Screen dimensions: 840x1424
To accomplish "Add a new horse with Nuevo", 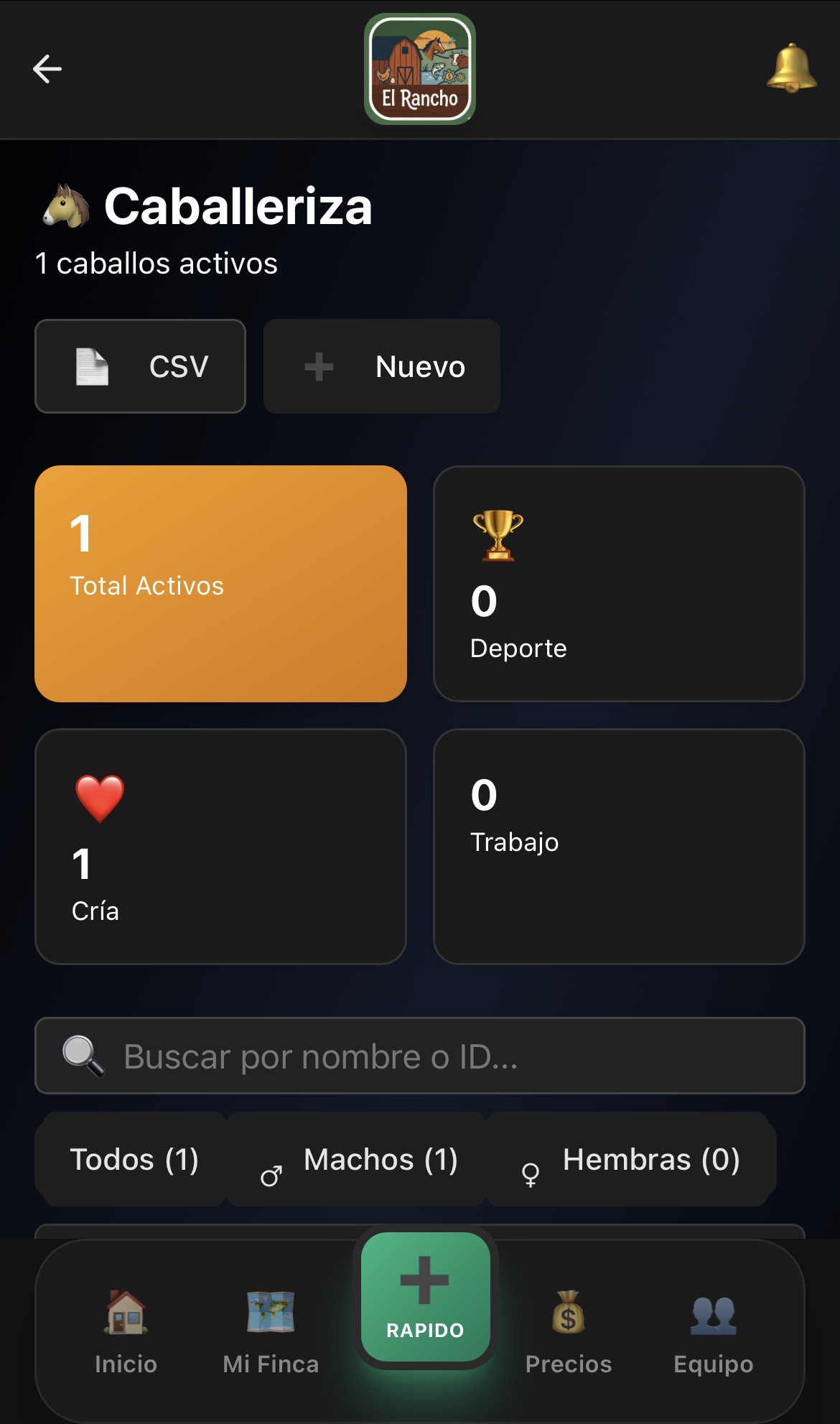I will point(381,366).
